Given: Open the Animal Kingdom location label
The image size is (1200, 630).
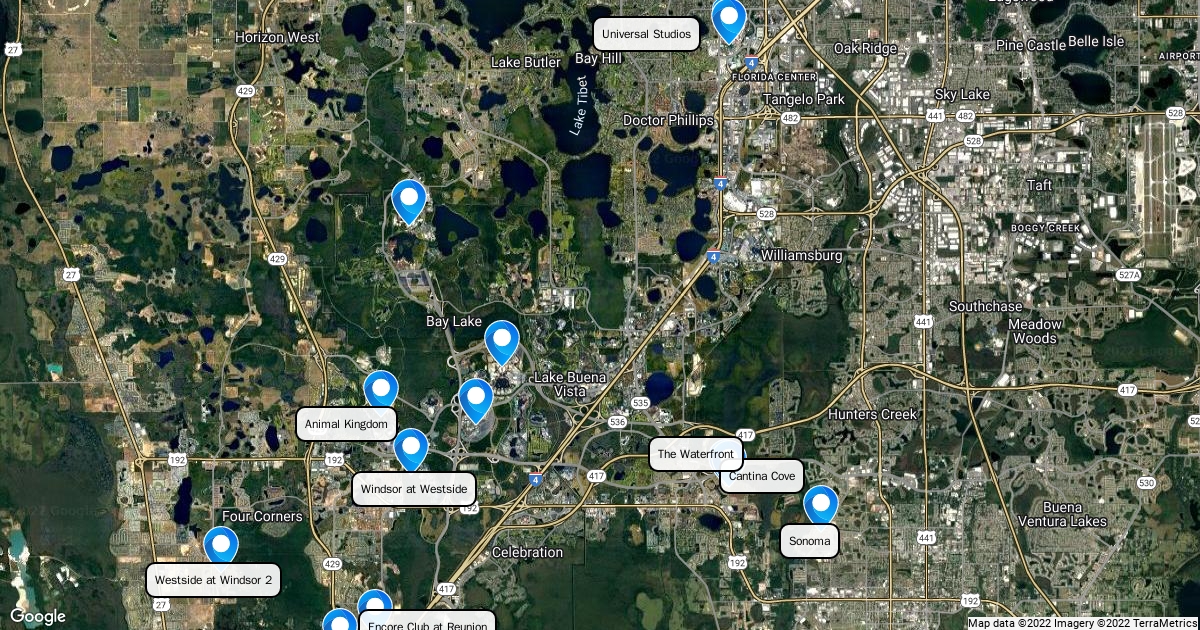Looking at the screenshot, I should pos(346,424).
